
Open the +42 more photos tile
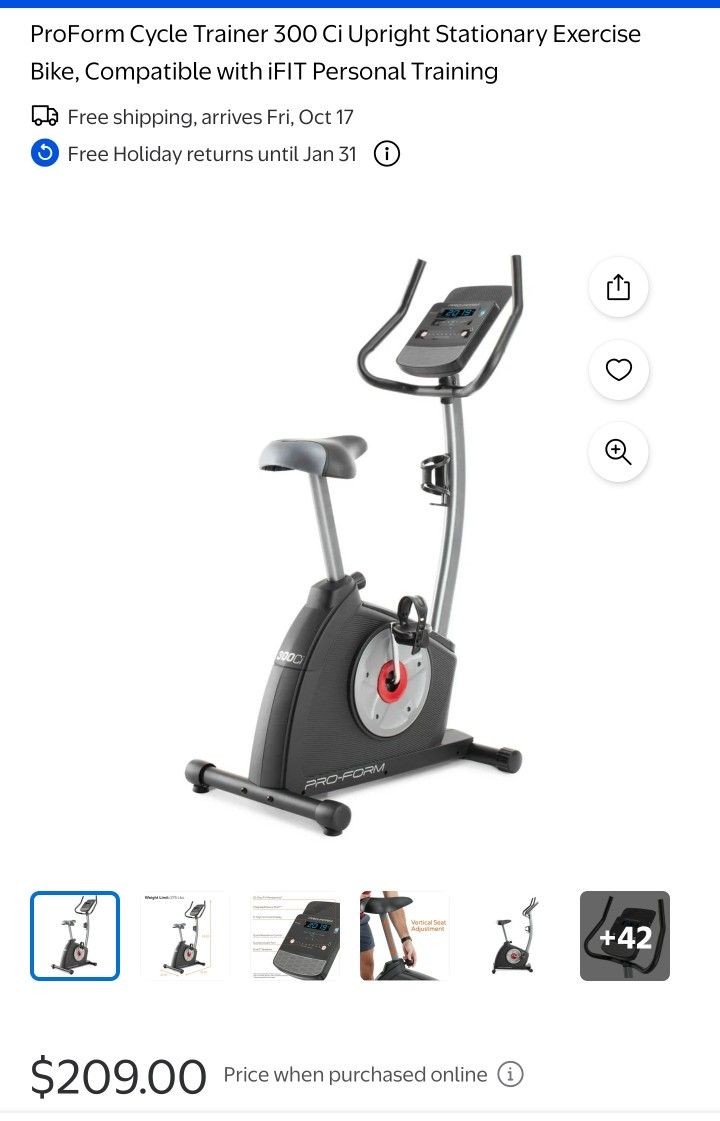[625, 936]
